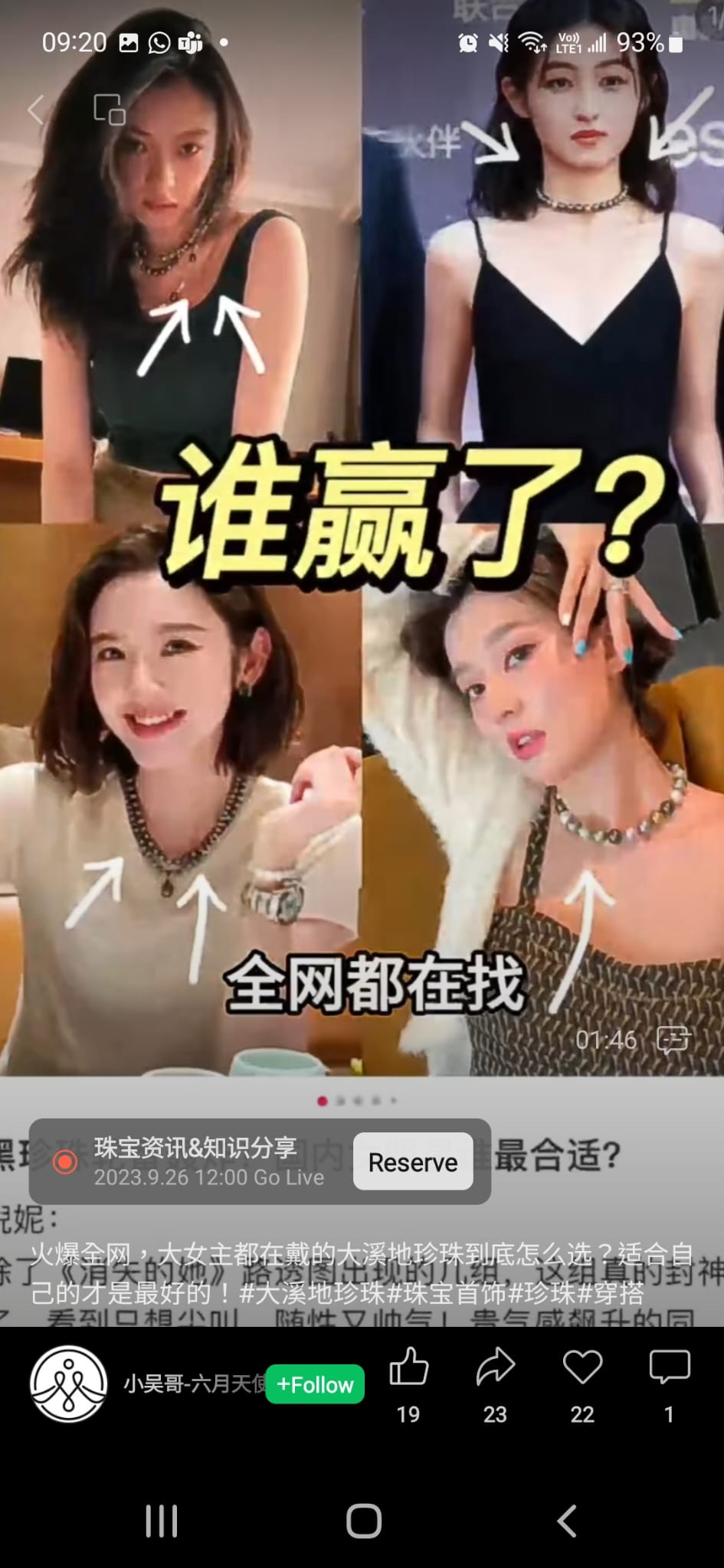Go back using the top-left arrow
The image size is (724, 1568).
click(x=36, y=109)
